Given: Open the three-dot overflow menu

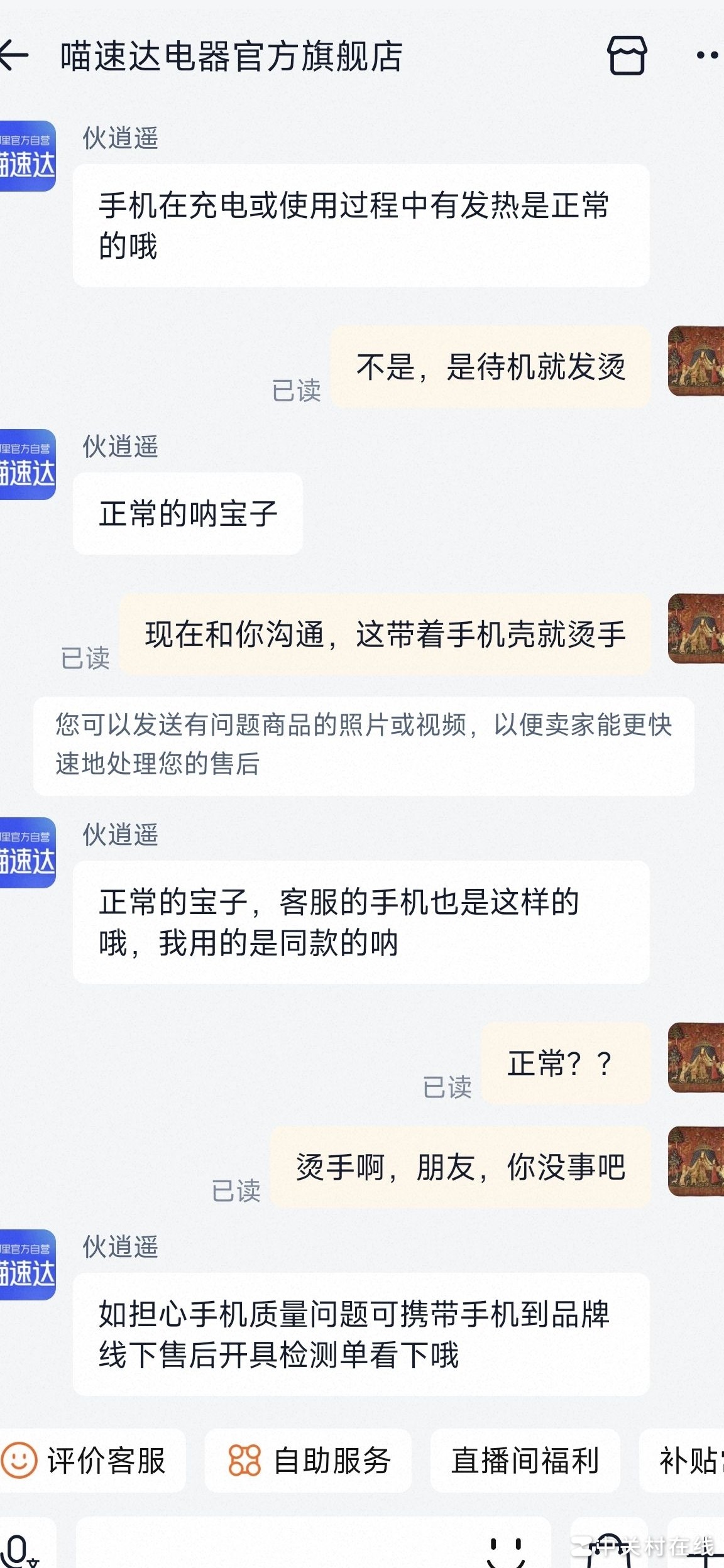Looking at the screenshot, I should pyautogui.click(x=708, y=56).
